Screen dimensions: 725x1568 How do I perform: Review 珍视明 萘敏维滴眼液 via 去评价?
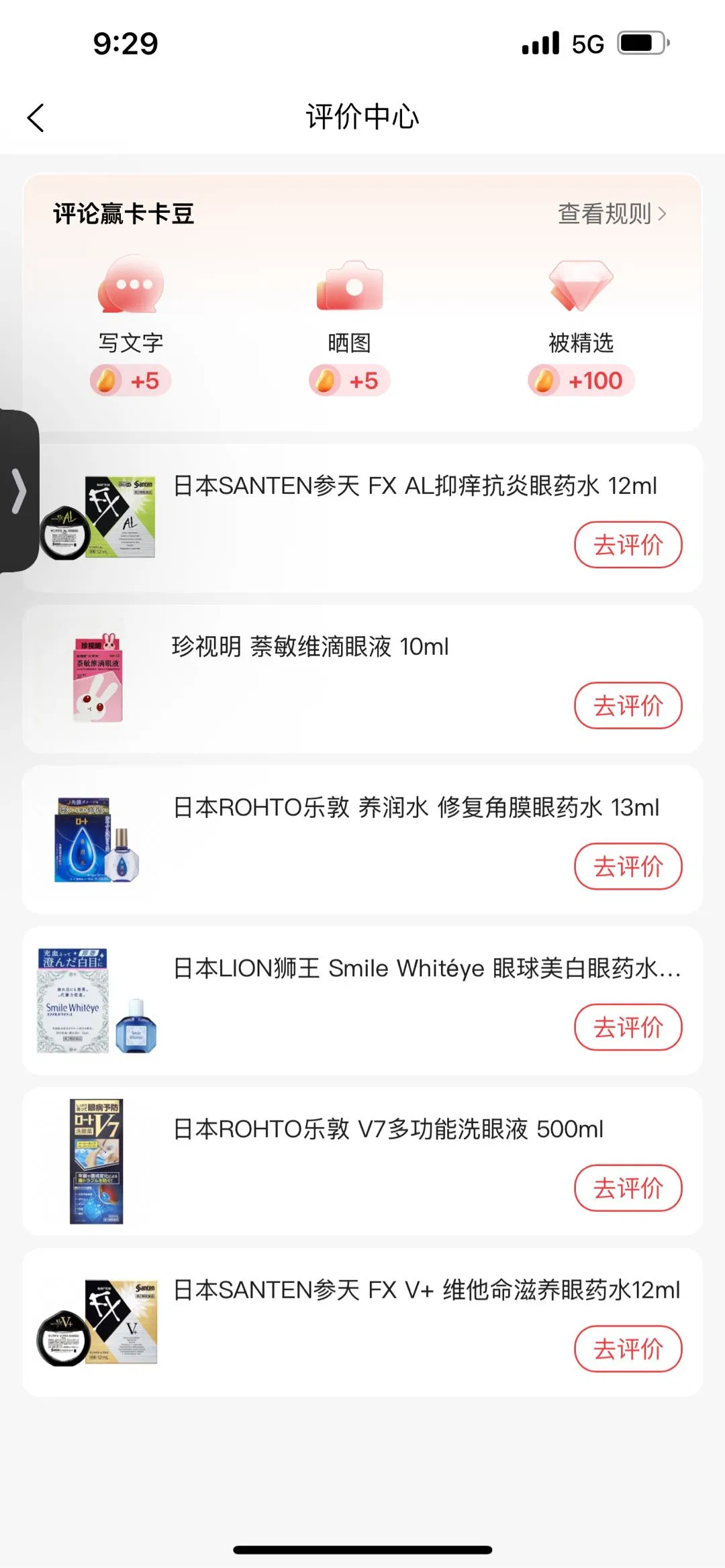pos(628,706)
